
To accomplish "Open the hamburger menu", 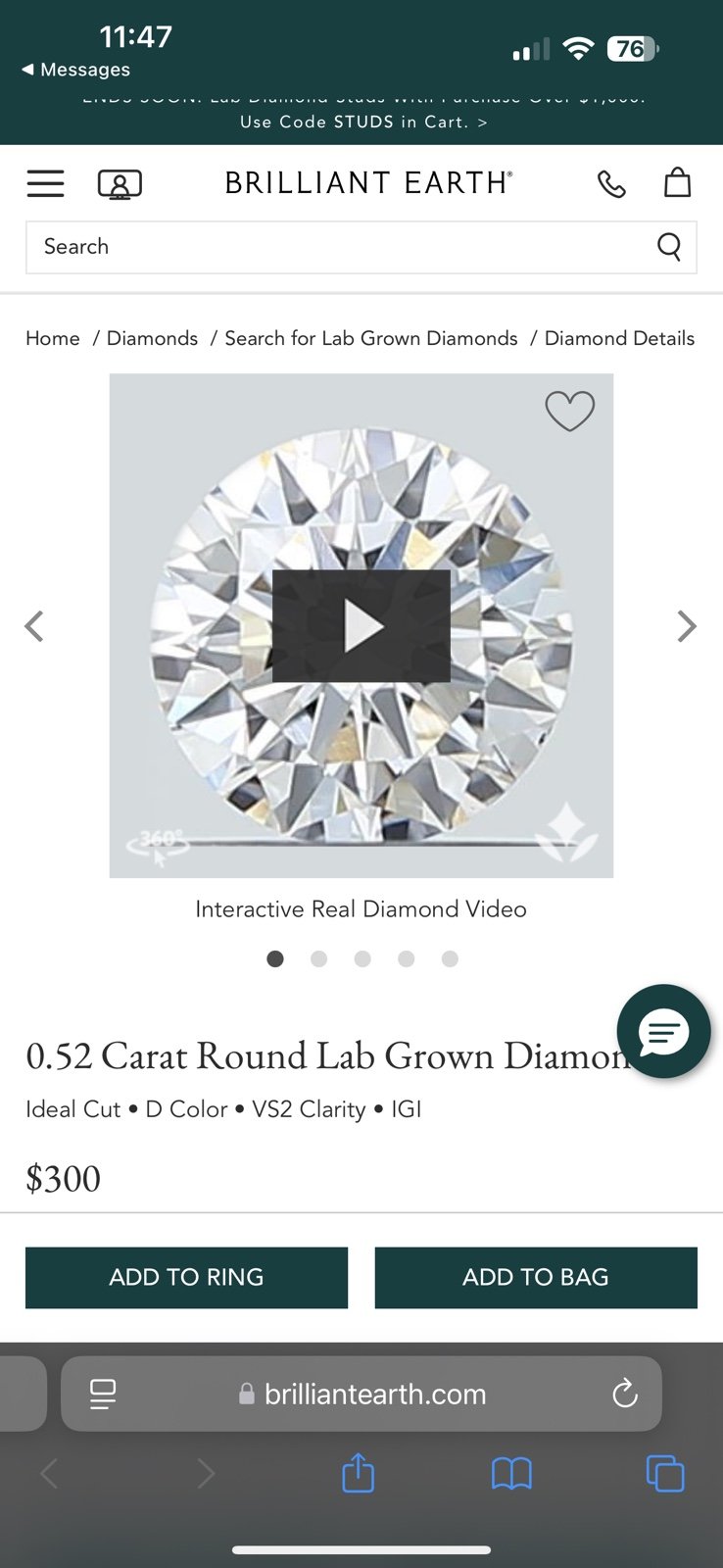I will [x=45, y=183].
